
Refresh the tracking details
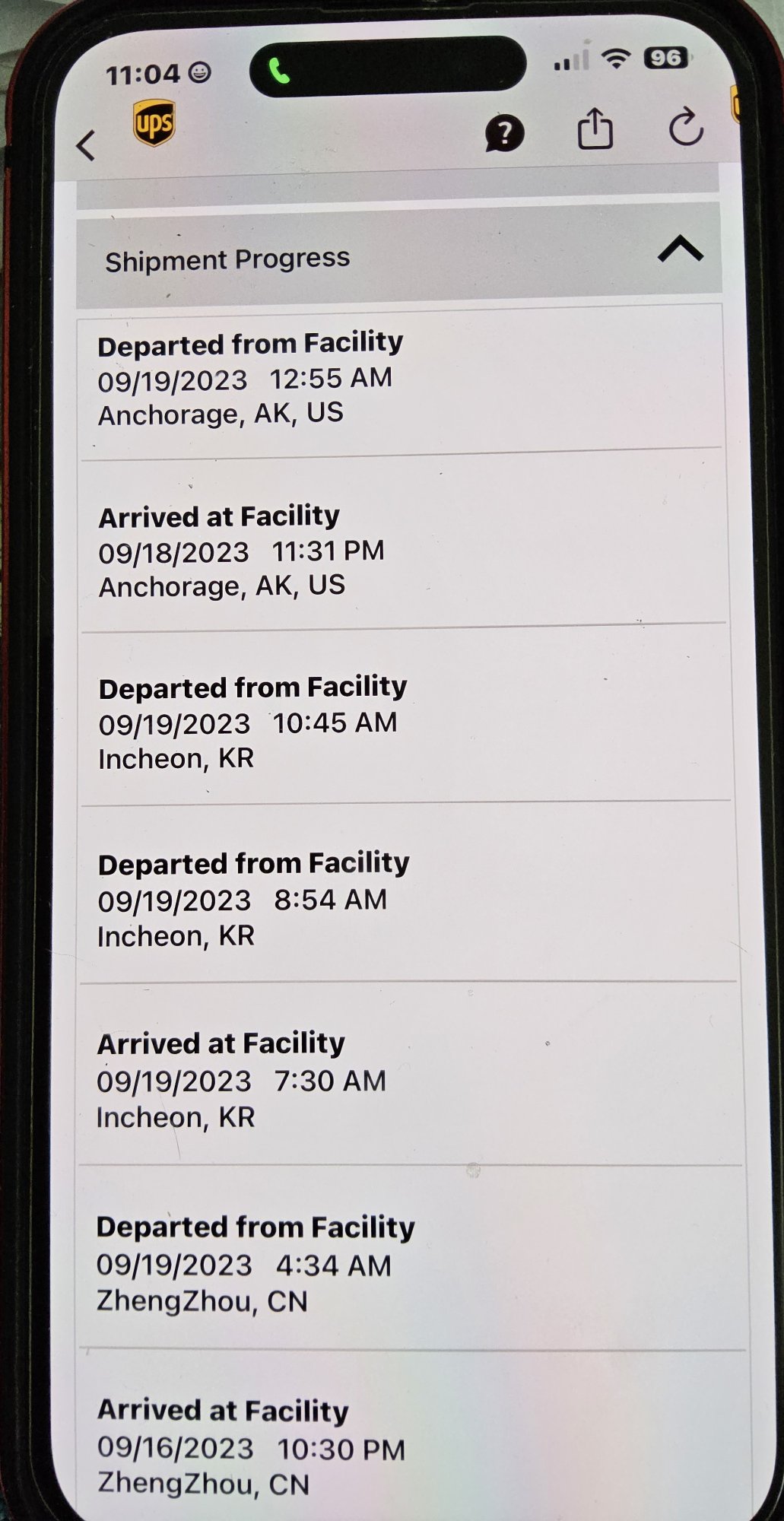(686, 127)
